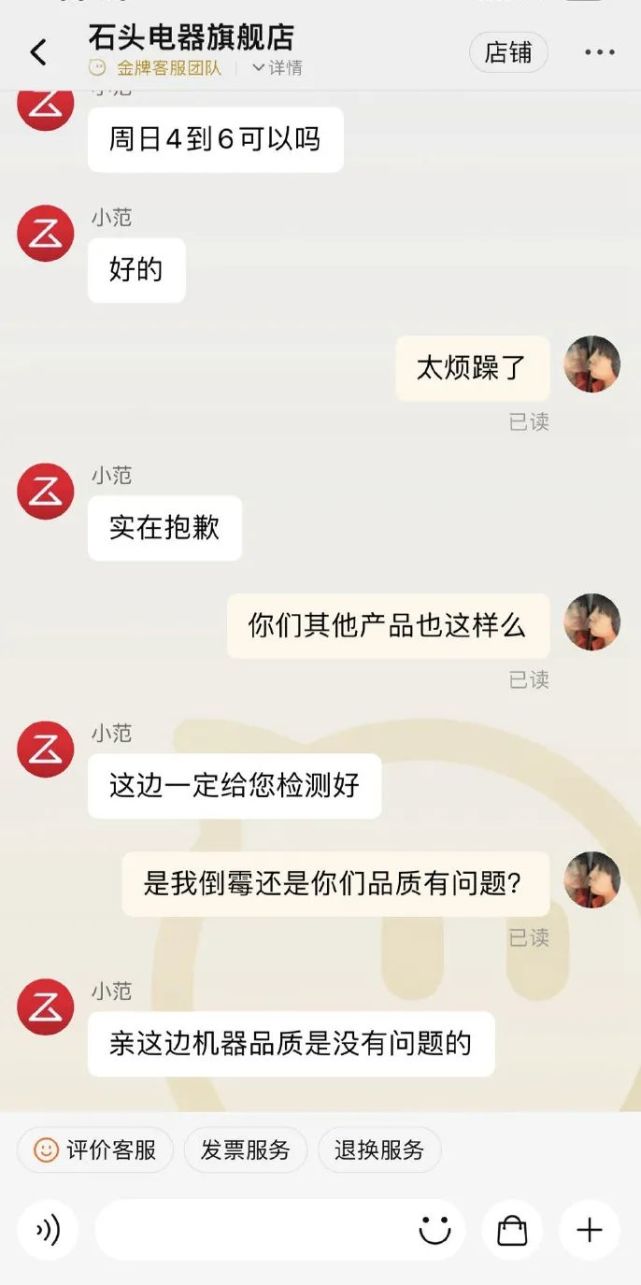Open the three-dot overflow menu
Image resolution: width=641 pixels, height=1285 pixels.
tap(600, 52)
